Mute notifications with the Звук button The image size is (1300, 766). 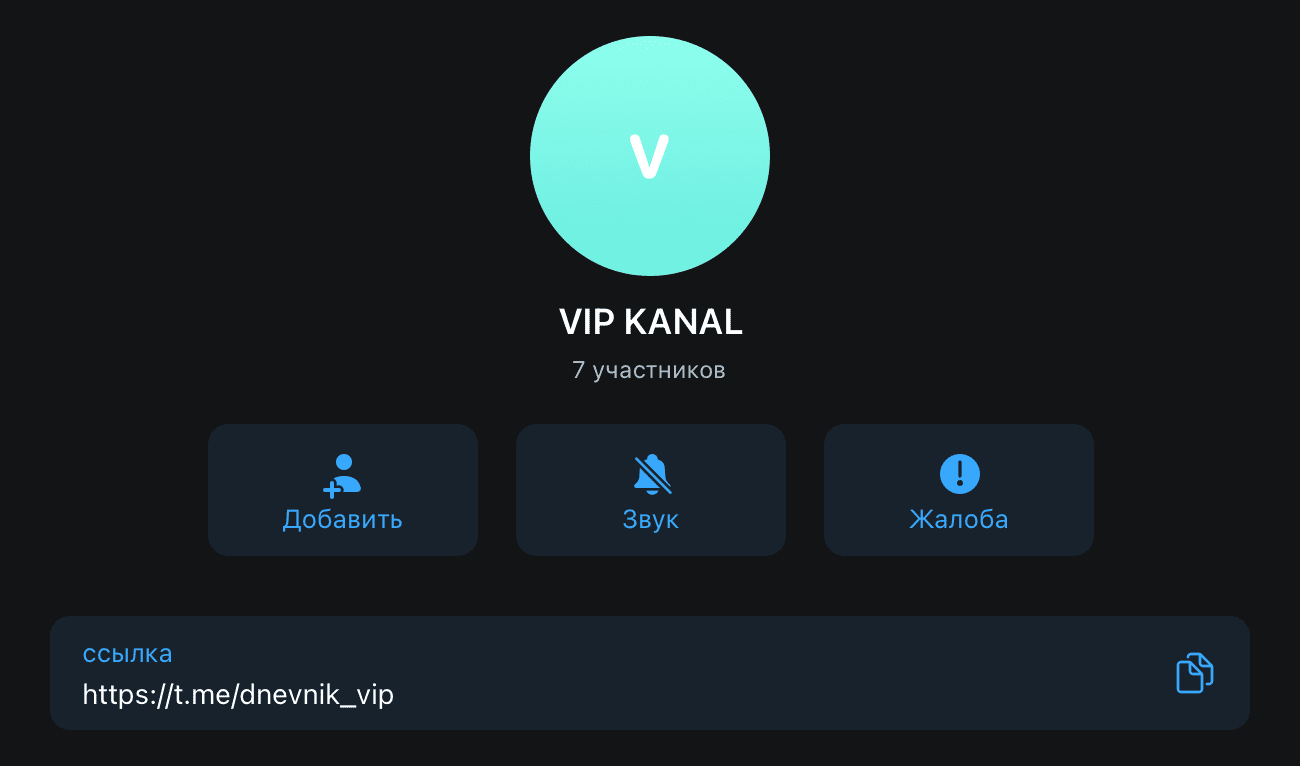[x=650, y=490]
